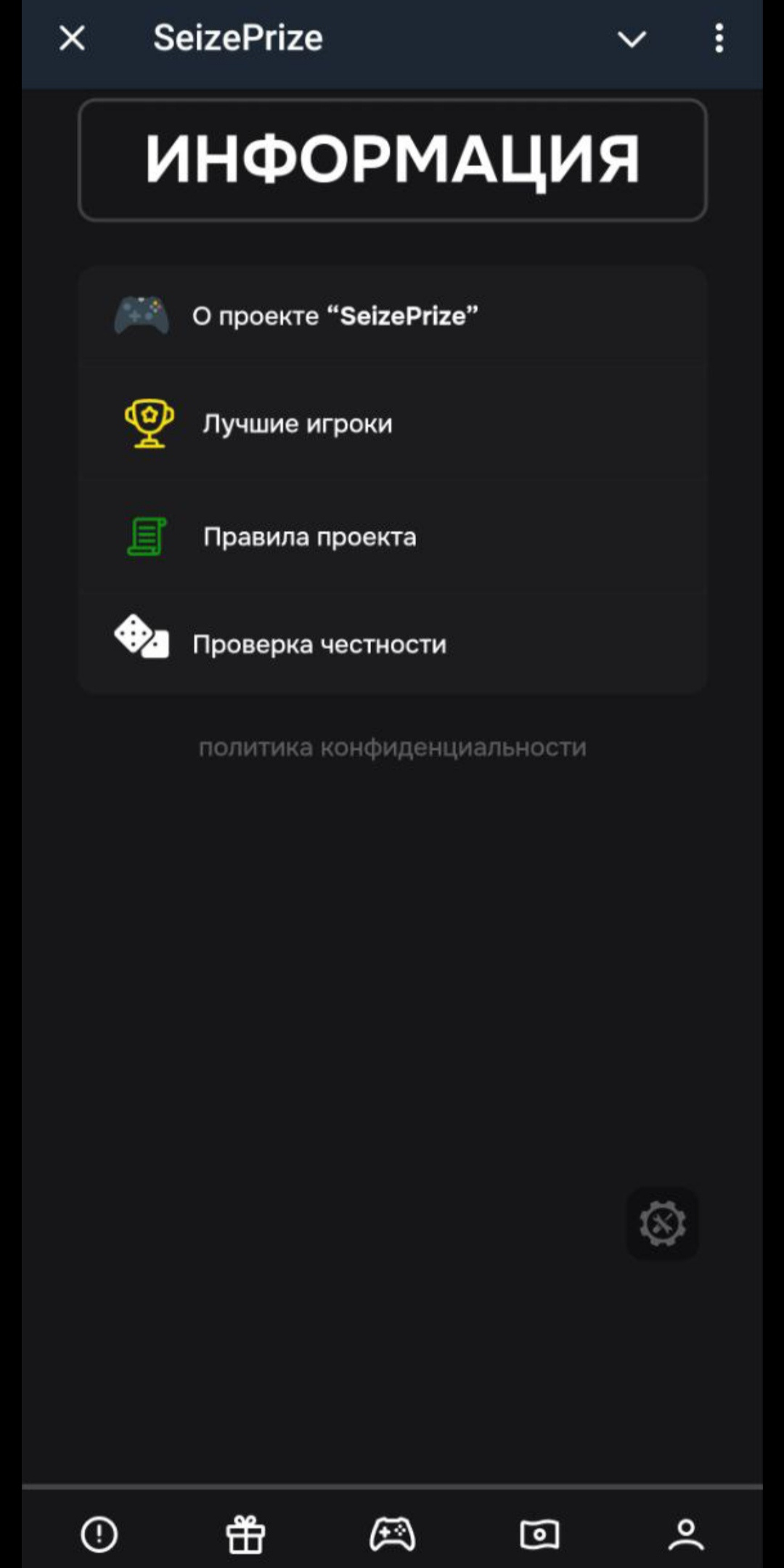The height and width of the screenshot is (1568, 784).
Task: Collapse the app with the chevron icon
Action: click(x=632, y=39)
